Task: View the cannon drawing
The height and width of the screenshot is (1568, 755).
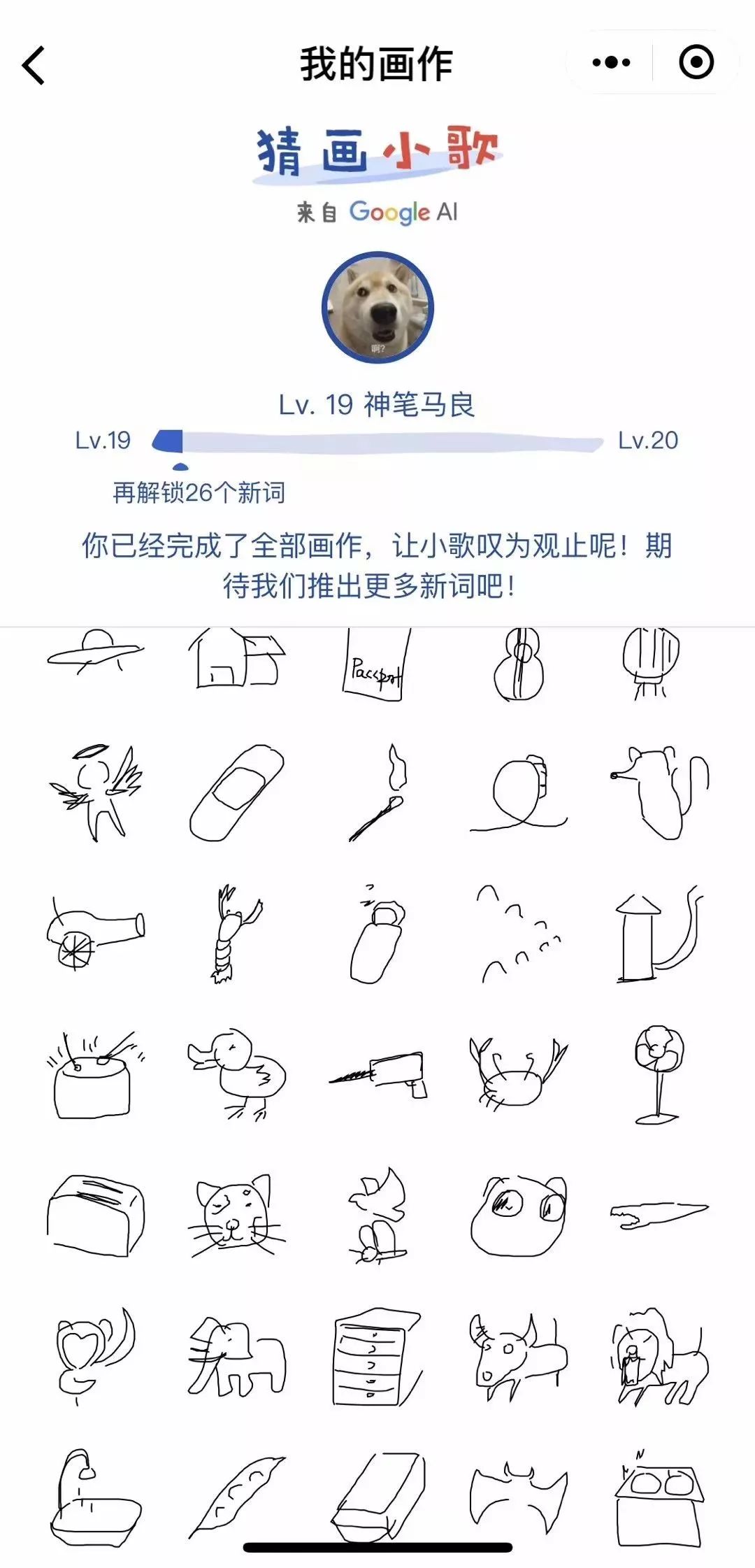Action: (96, 936)
